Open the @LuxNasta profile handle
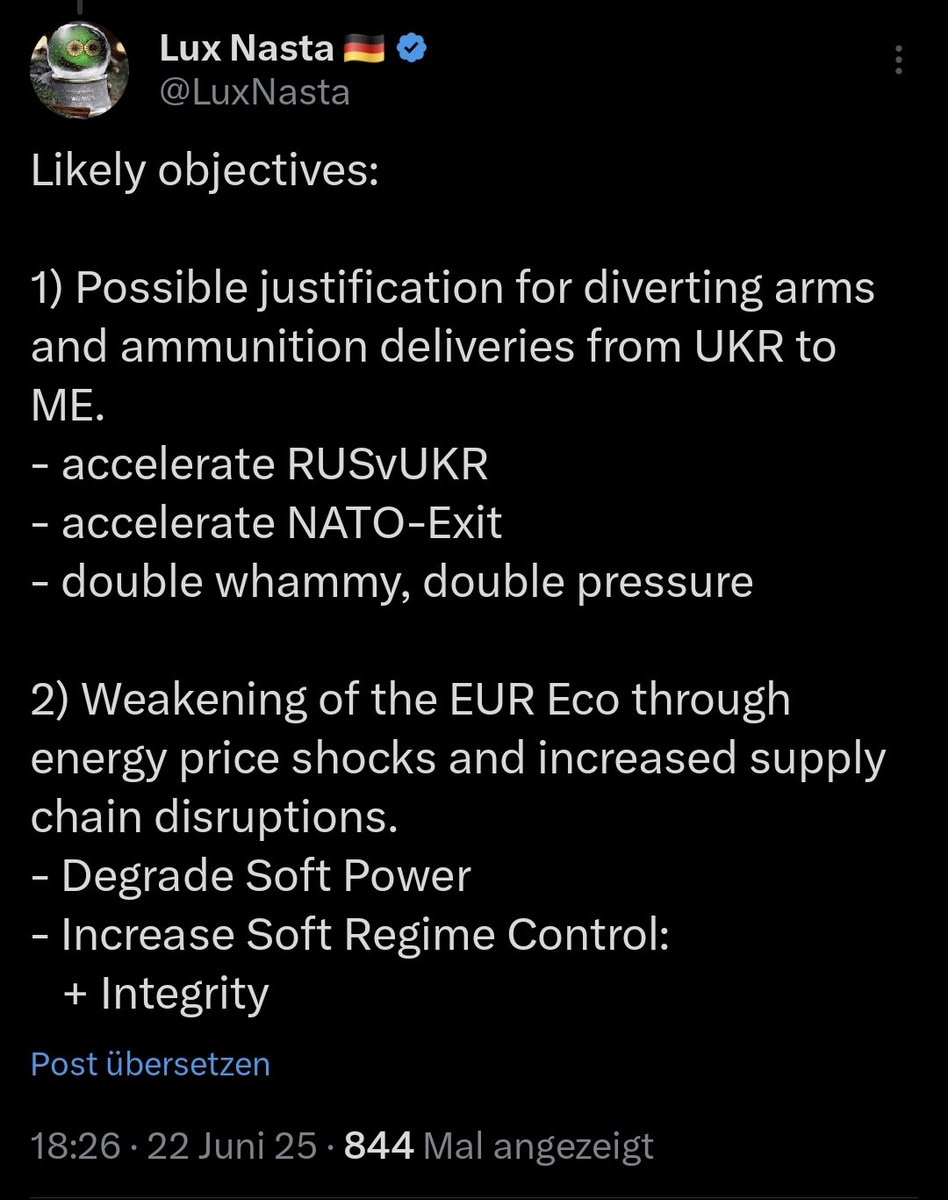Screen dimensions: 948x1200 [x=255, y=93]
